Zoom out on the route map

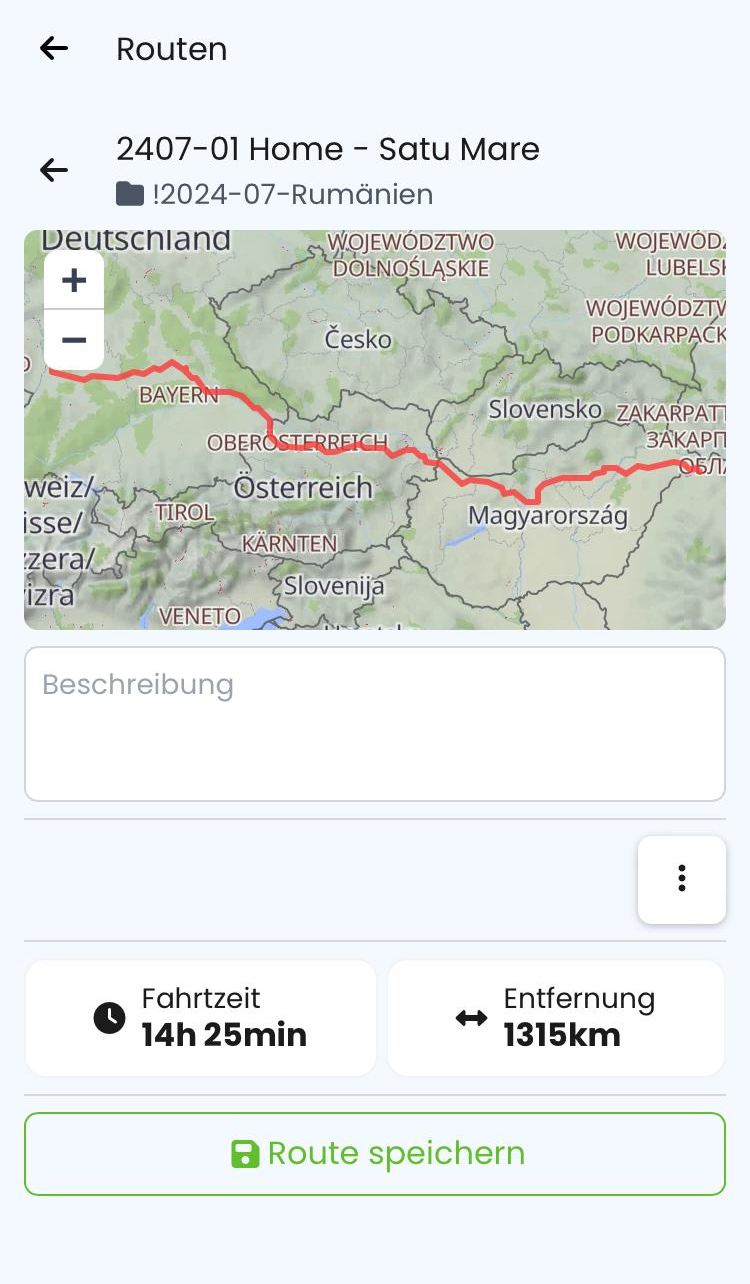(x=74, y=340)
